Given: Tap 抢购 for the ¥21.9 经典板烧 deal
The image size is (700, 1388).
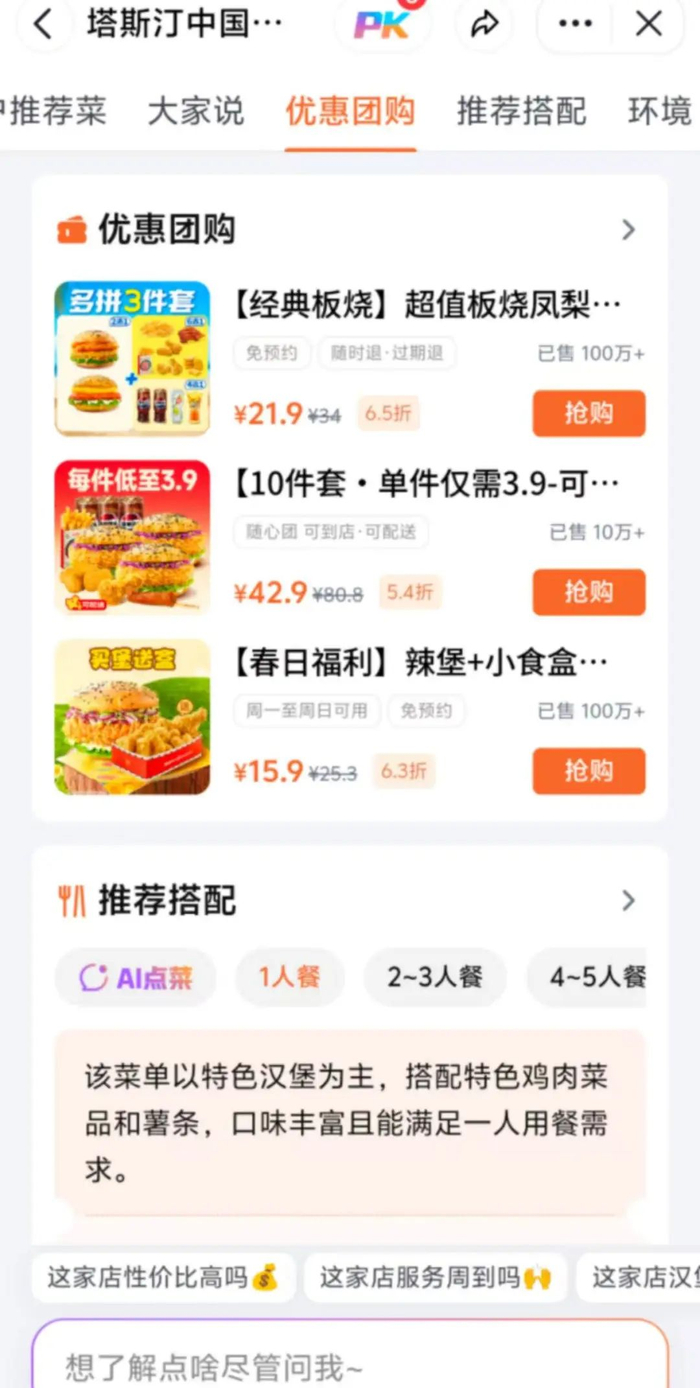Looking at the screenshot, I should pos(588,413).
